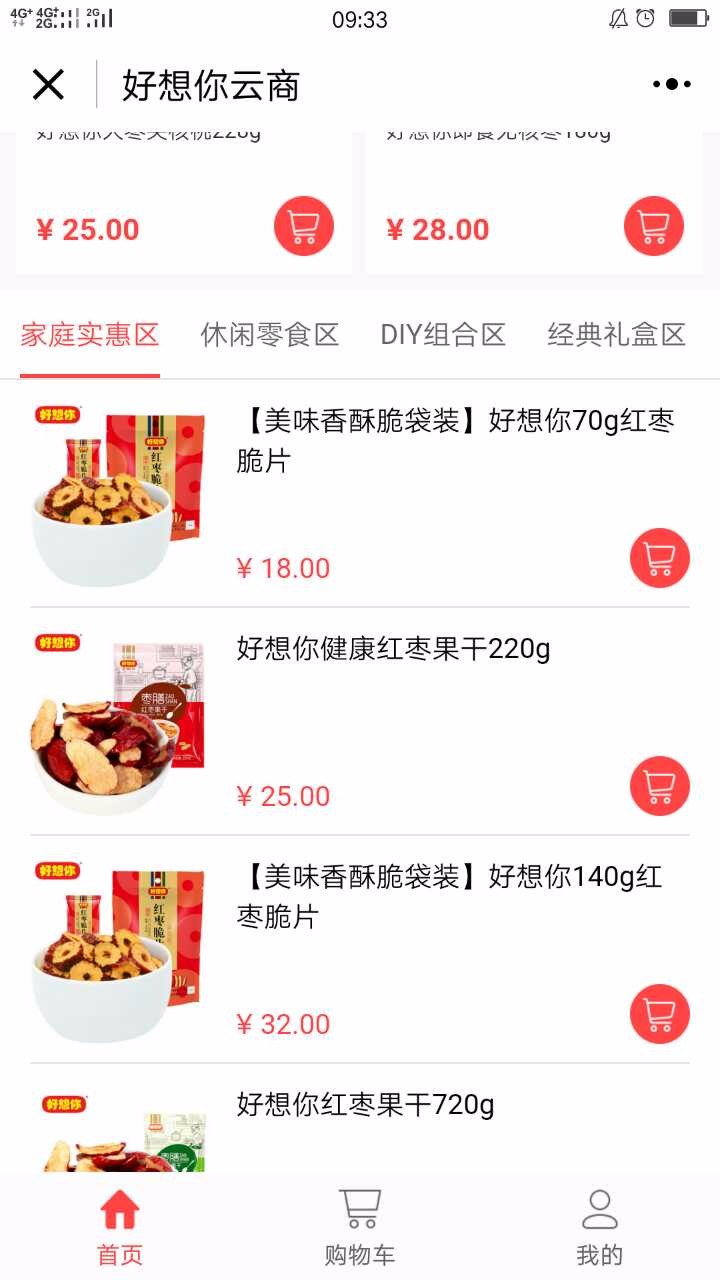
Task: Switch to the 经典礼盒区 tab
Action: tap(617, 335)
